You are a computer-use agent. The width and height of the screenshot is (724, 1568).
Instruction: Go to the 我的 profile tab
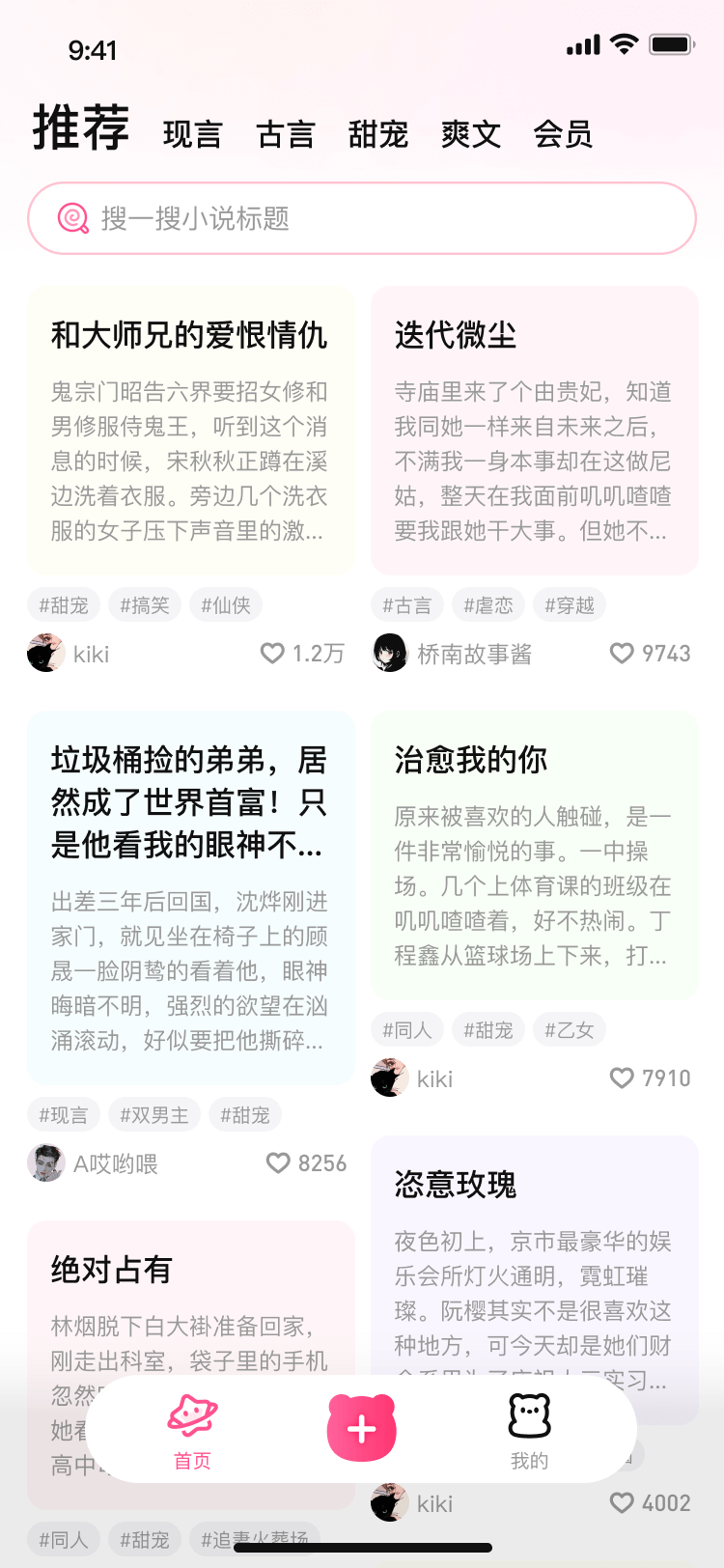529,1429
